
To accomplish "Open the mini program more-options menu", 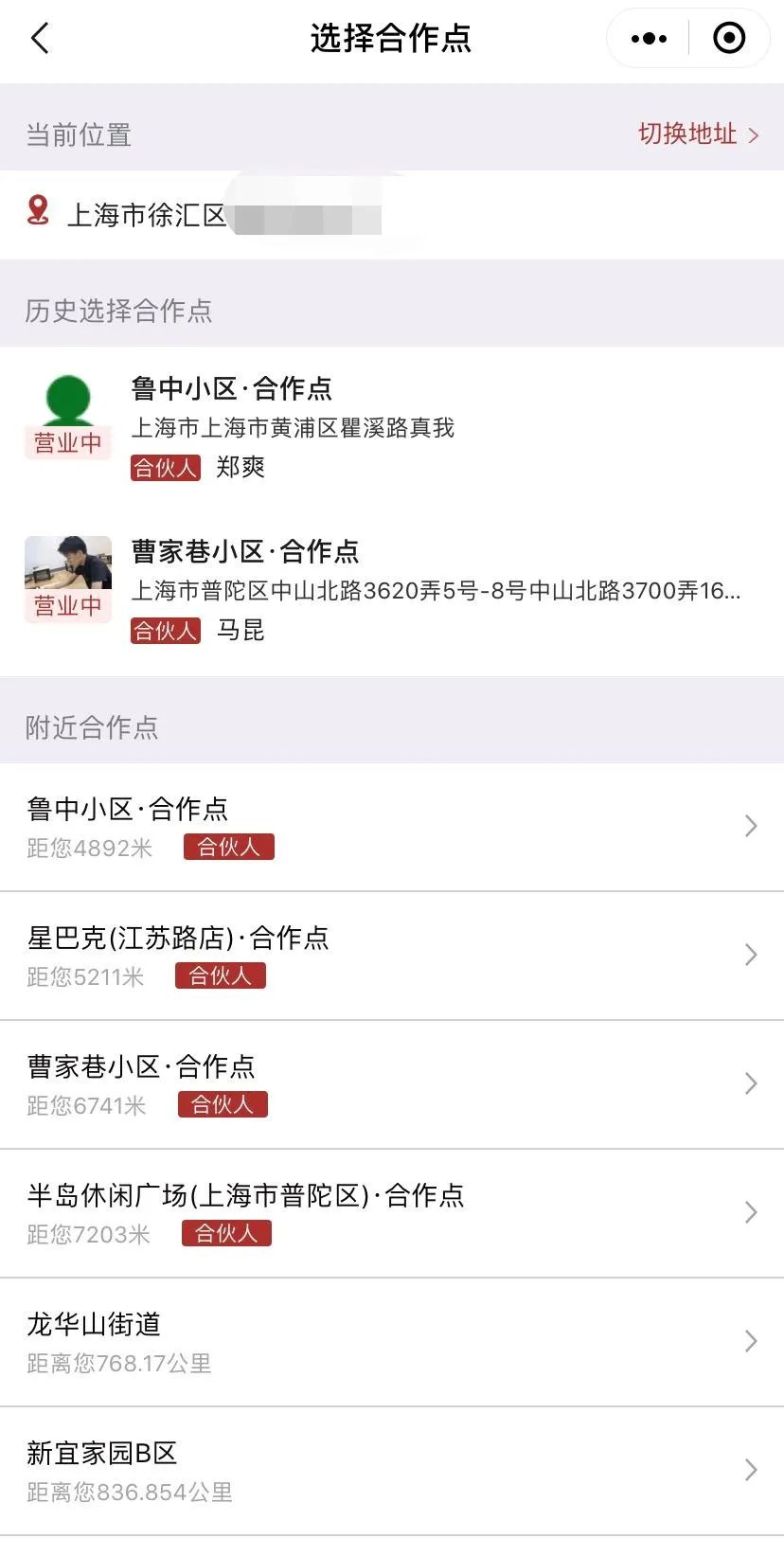I will pyautogui.click(x=649, y=39).
